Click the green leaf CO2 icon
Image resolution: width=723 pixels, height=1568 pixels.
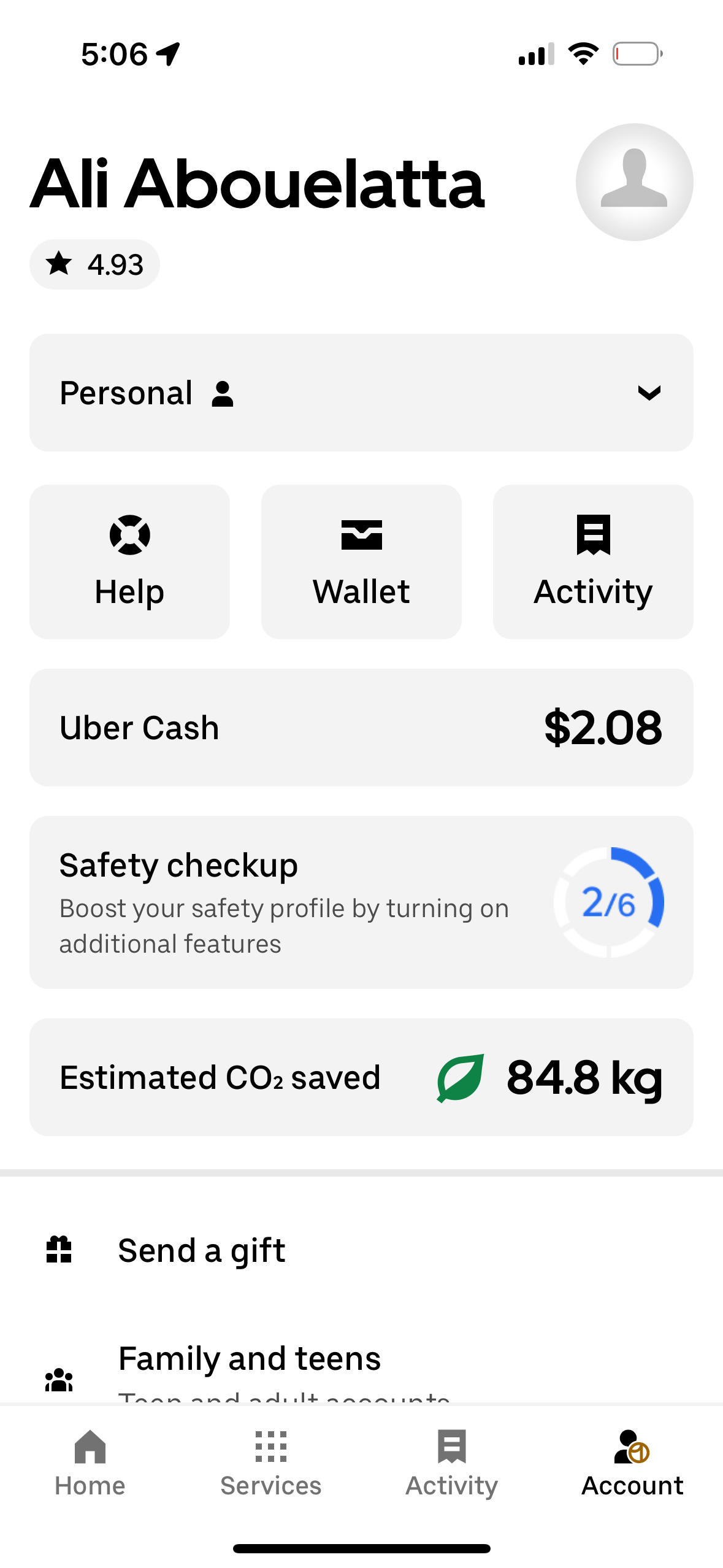457,1078
